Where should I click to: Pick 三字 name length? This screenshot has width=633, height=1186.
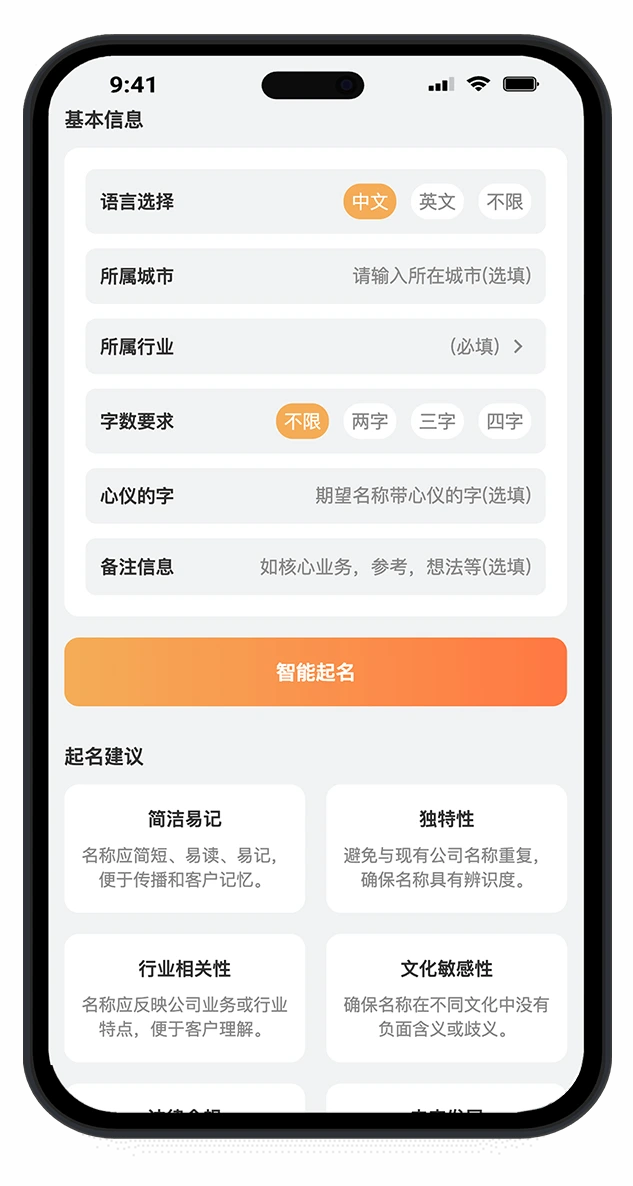tap(437, 422)
